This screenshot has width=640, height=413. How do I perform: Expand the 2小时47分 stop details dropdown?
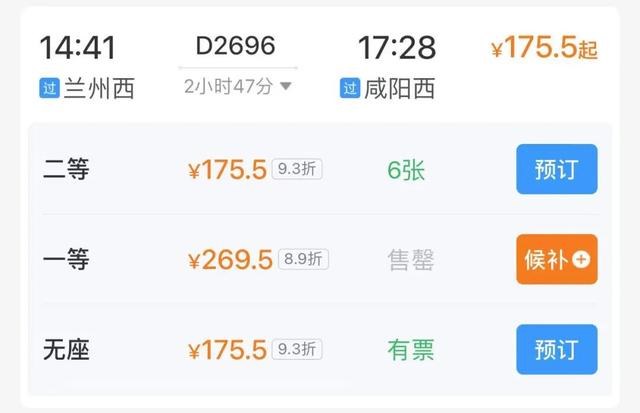(x=238, y=87)
